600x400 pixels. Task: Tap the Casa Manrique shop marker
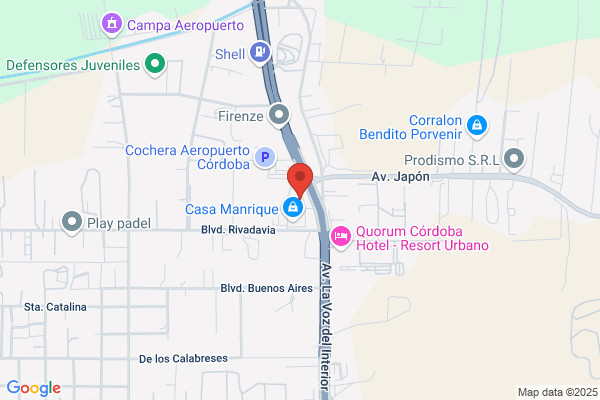point(293,208)
